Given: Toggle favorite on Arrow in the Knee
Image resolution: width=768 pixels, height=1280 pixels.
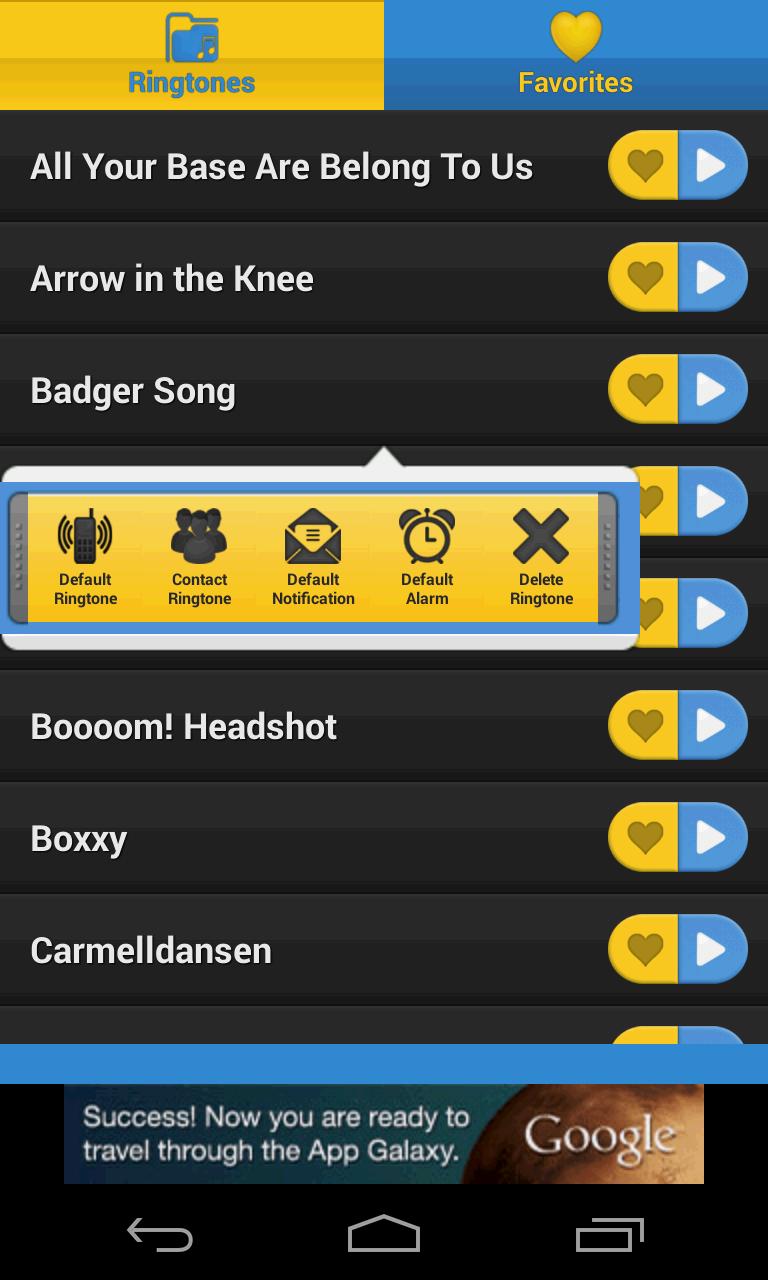Looking at the screenshot, I should click(646, 277).
